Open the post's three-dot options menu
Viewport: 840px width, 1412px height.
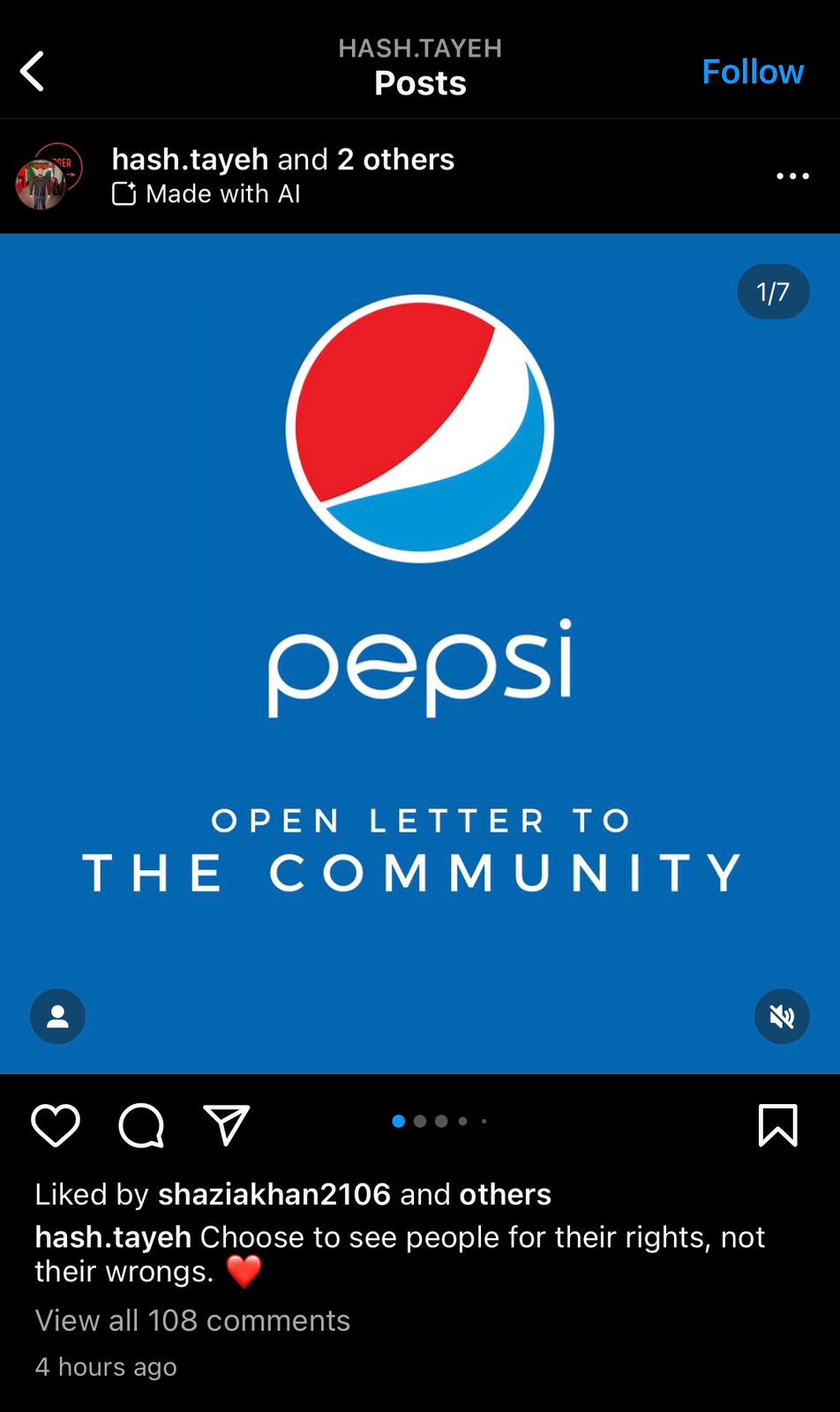[x=792, y=176]
